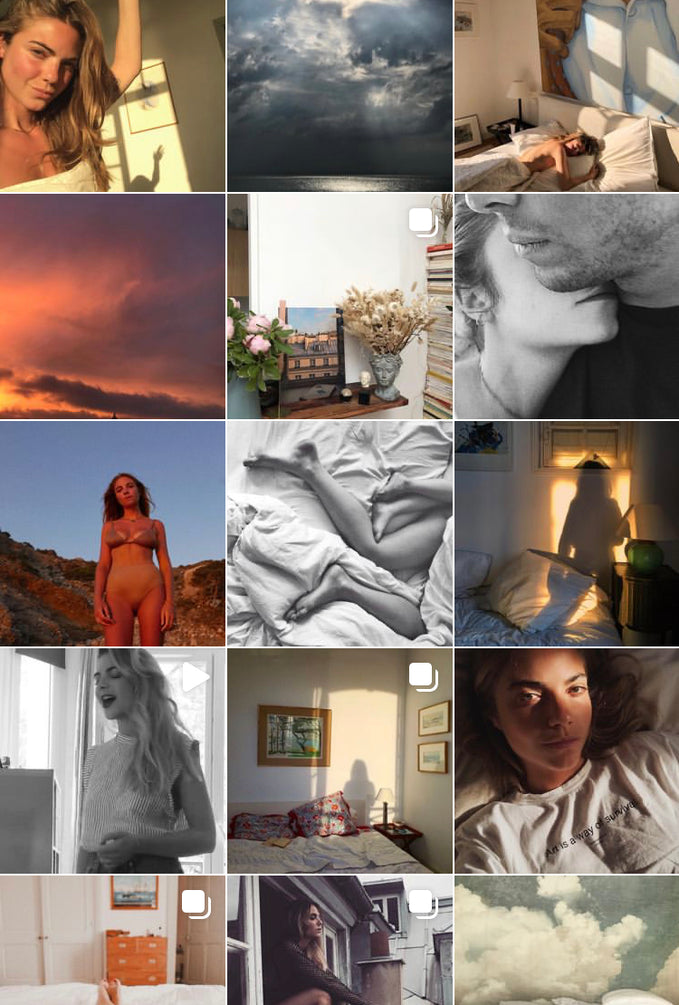The width and height of the screenshot is (679, 1005).
Task: Open the stormy clouds over sea post
Action: (x=339, y=95)
